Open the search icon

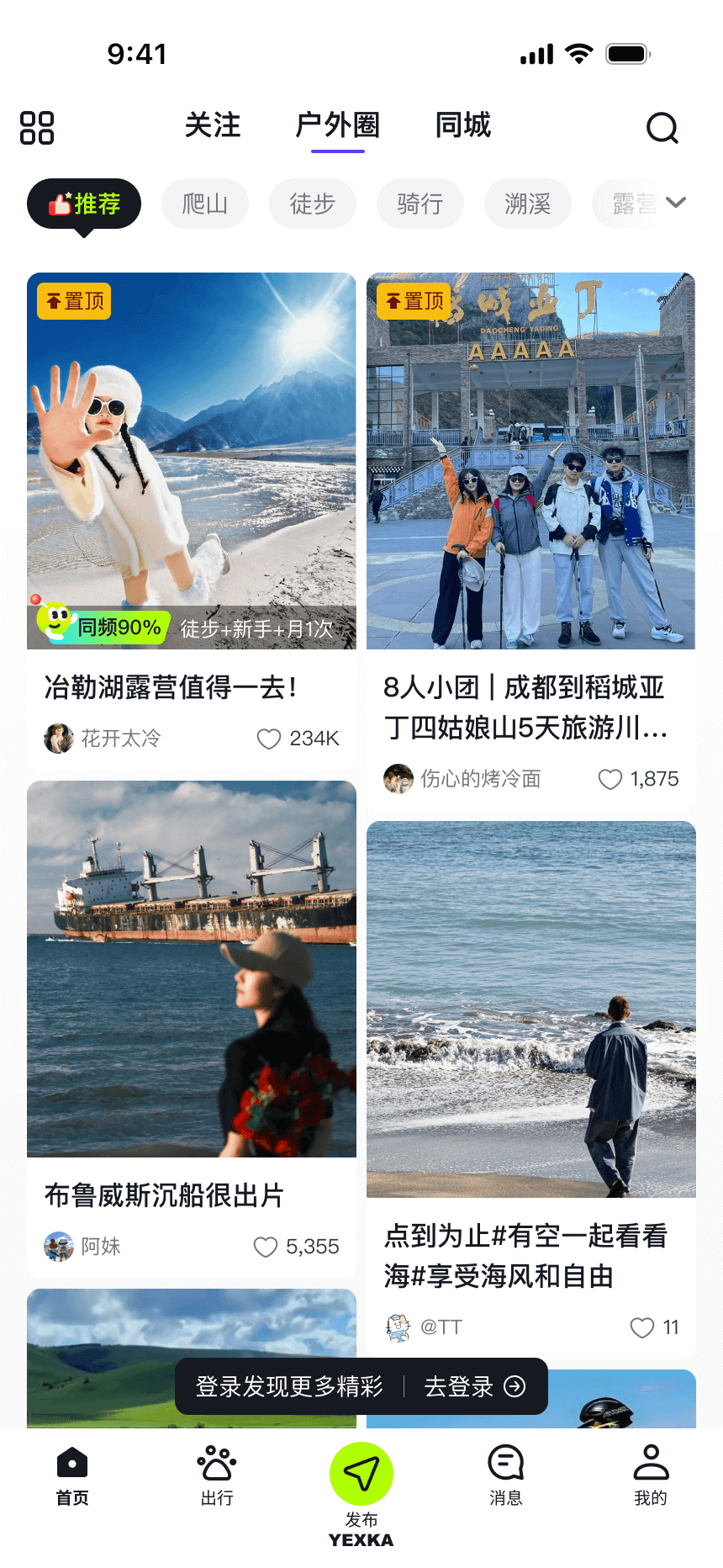(x=662, y=128)
